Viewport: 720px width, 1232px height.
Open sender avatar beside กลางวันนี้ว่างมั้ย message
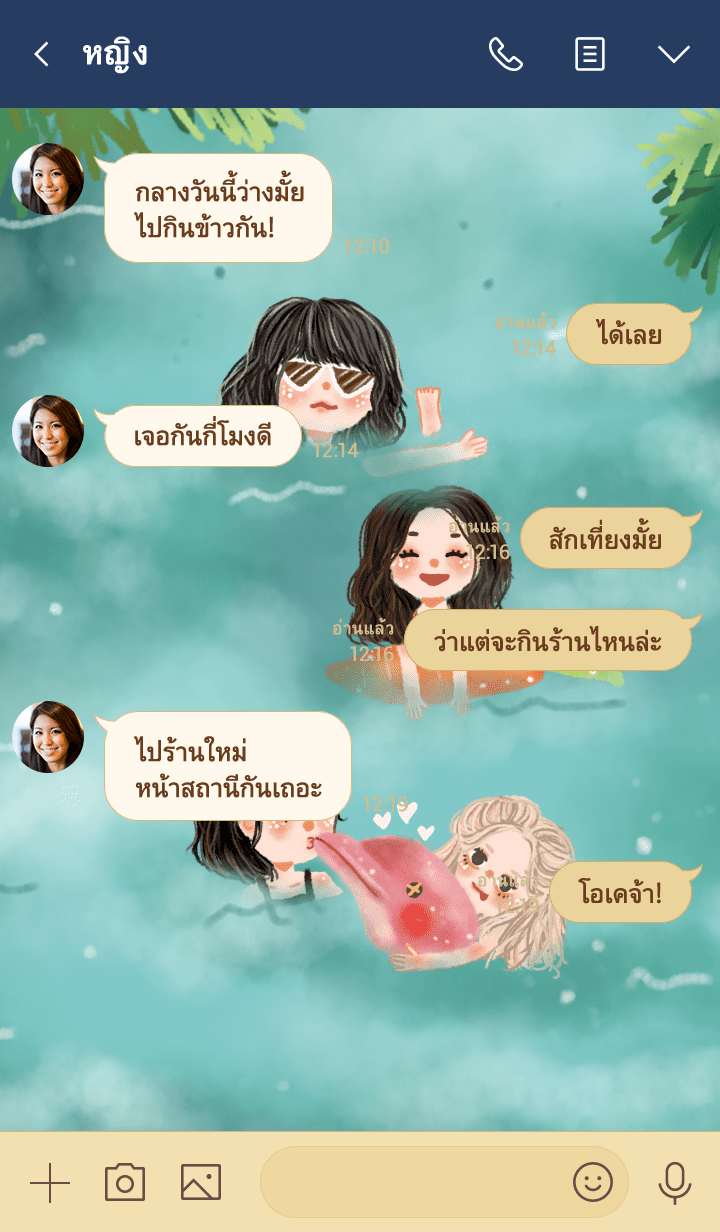click(x=48, y=179)
